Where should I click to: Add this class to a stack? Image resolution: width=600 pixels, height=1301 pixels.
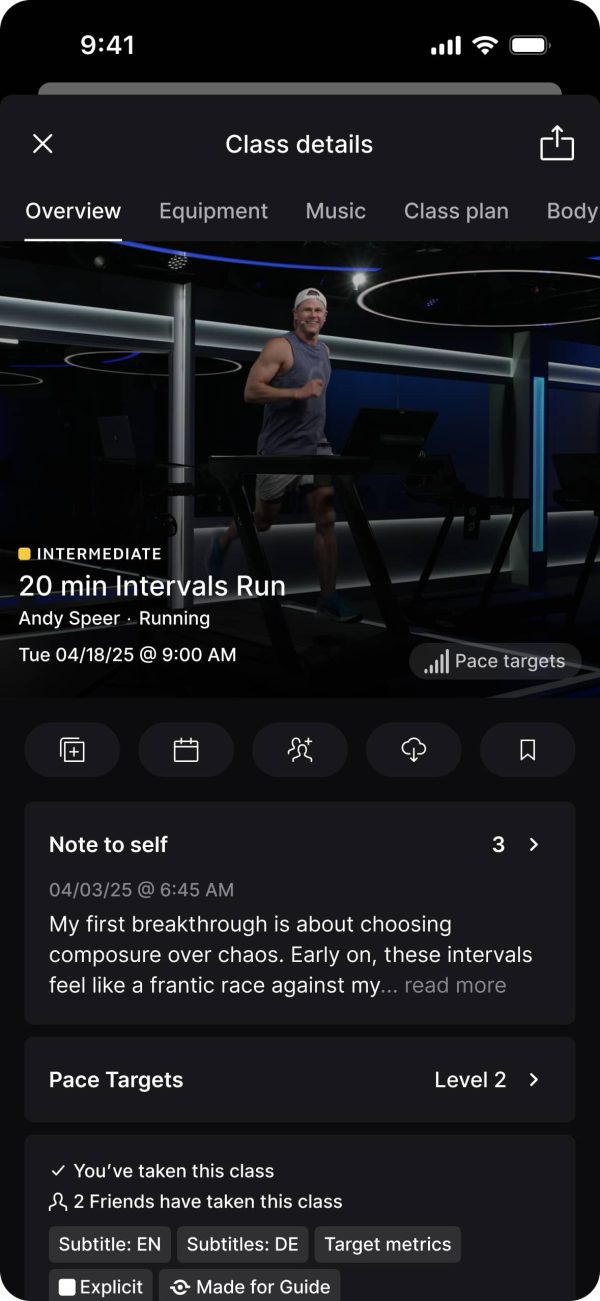click(x=72, y=750)
